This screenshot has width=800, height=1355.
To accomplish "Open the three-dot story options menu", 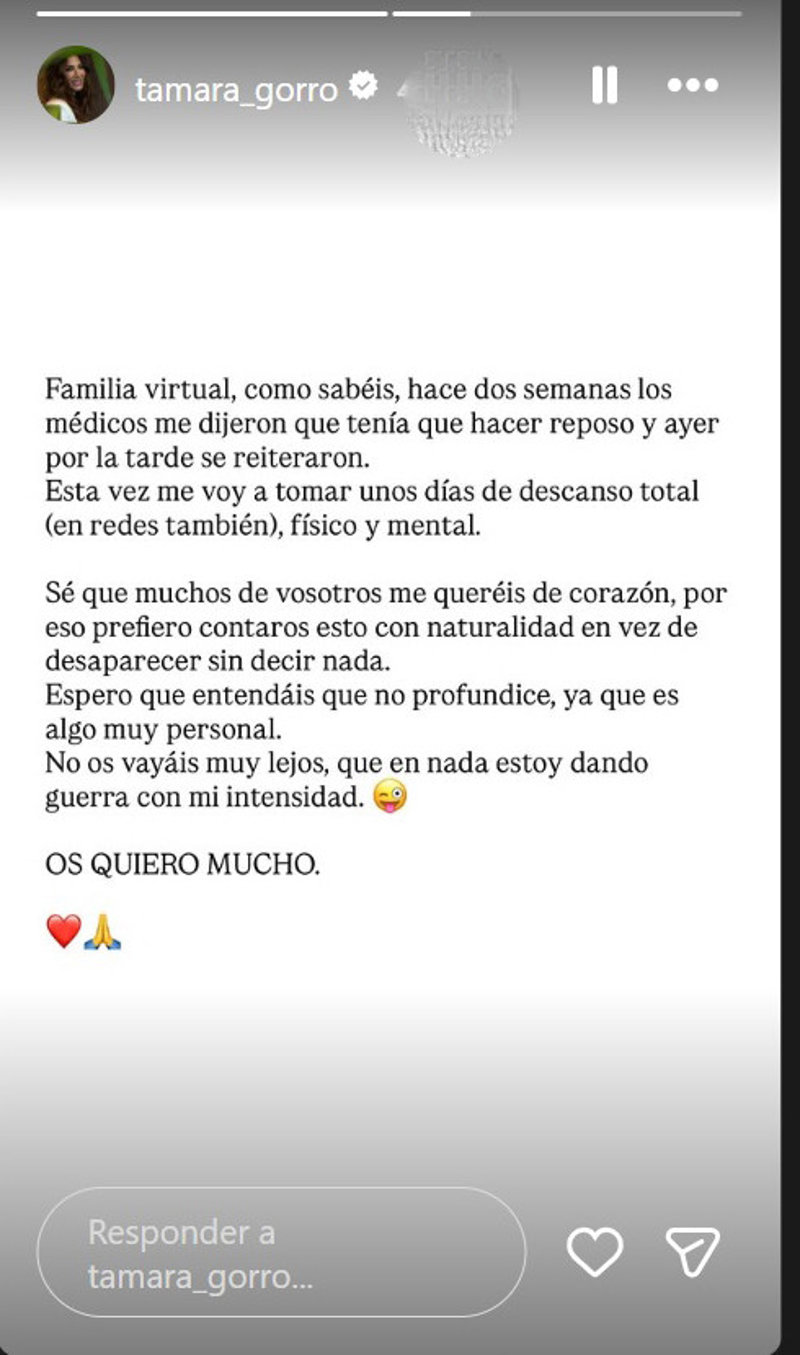I will coord(693,86).
